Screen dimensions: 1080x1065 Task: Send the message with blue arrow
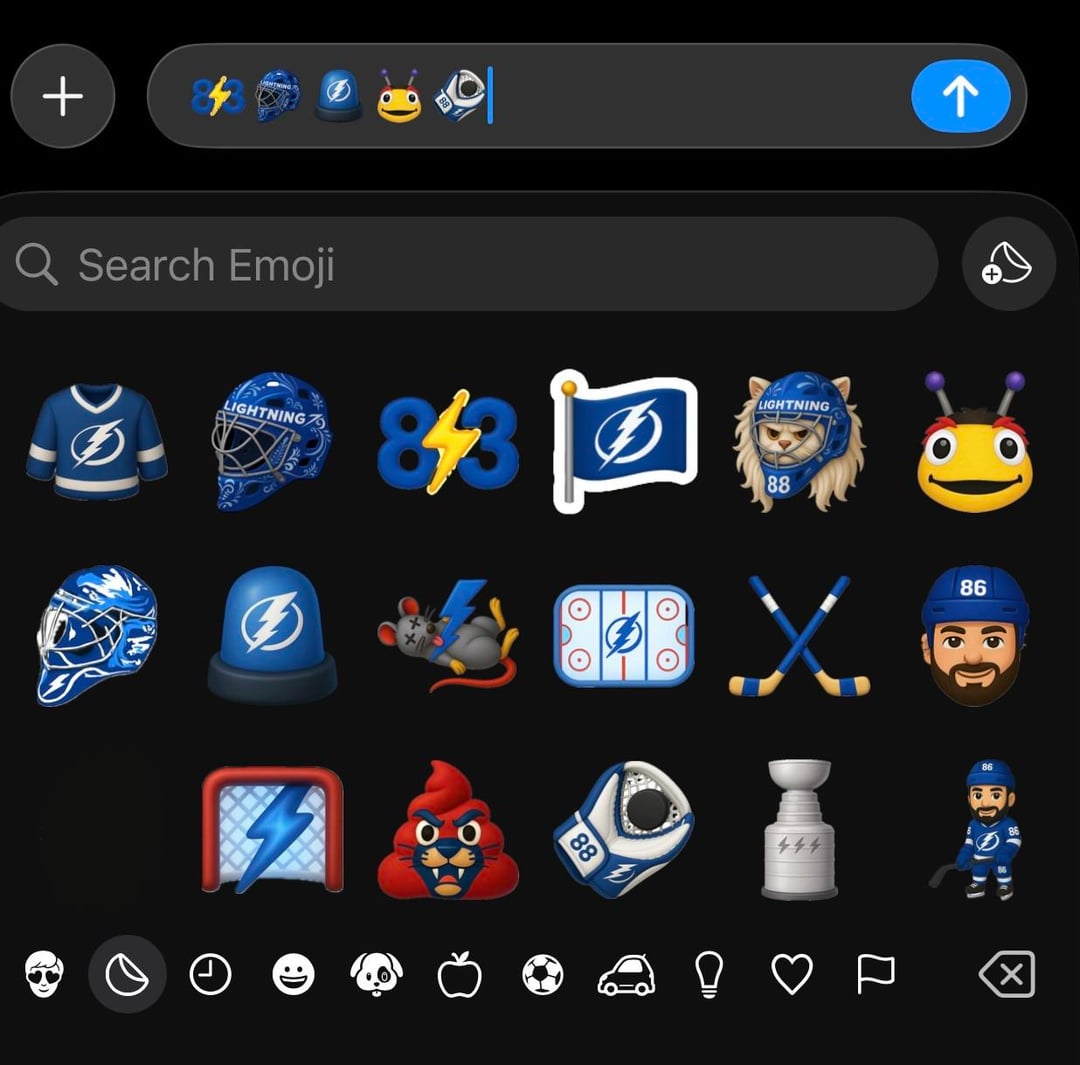[960, 96]
